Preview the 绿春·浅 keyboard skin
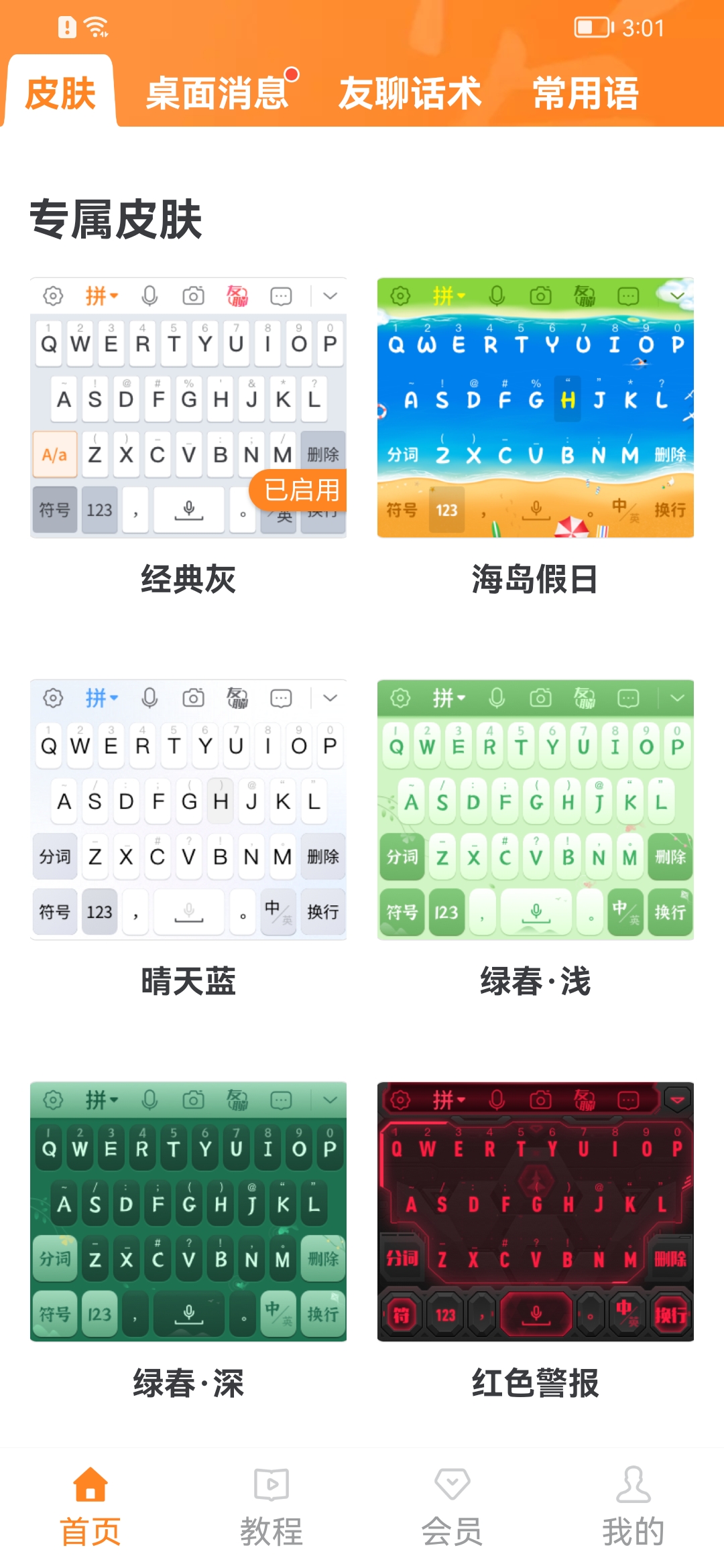 click(x=535, y=809)
